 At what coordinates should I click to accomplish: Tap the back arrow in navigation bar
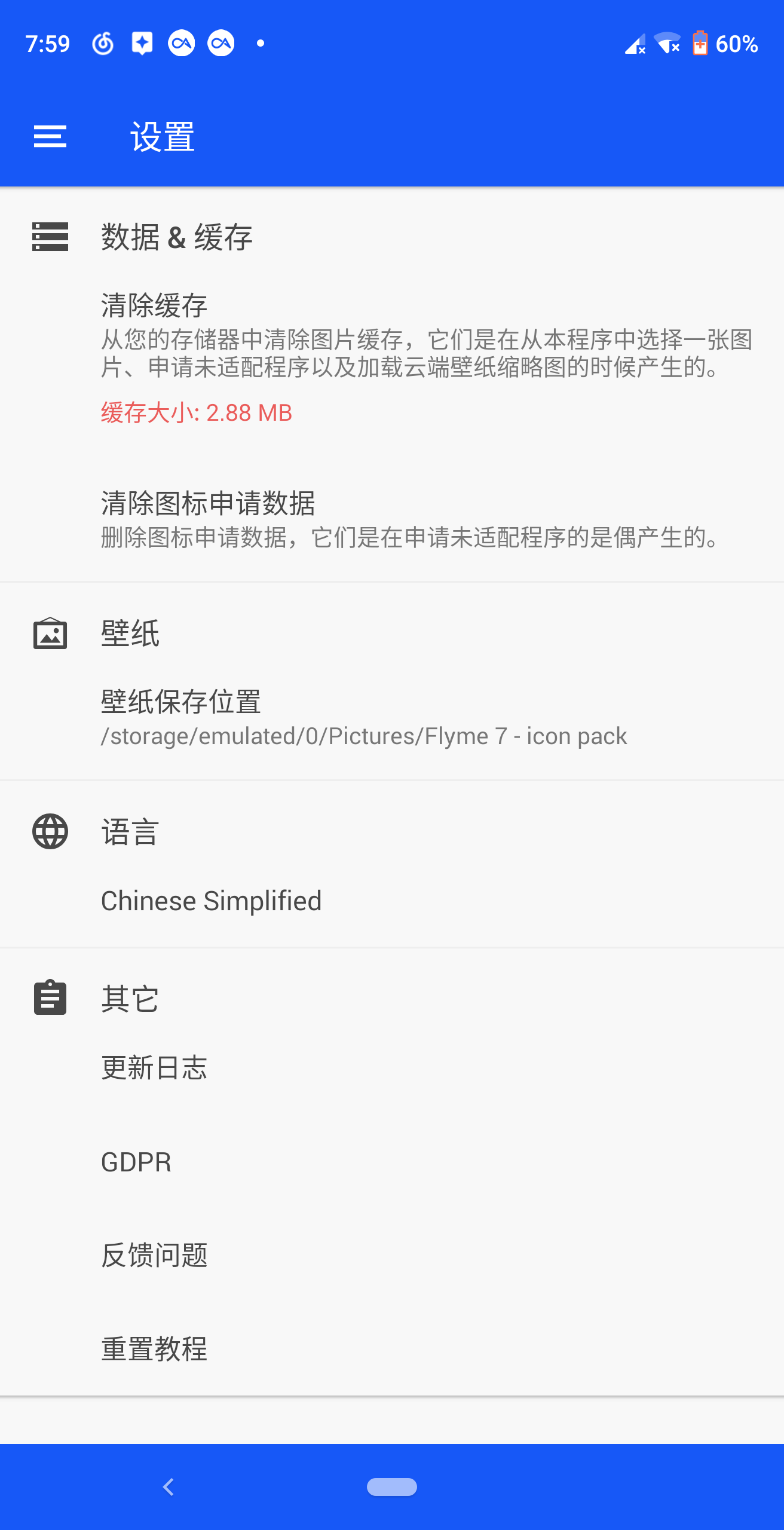[169, 1488]
